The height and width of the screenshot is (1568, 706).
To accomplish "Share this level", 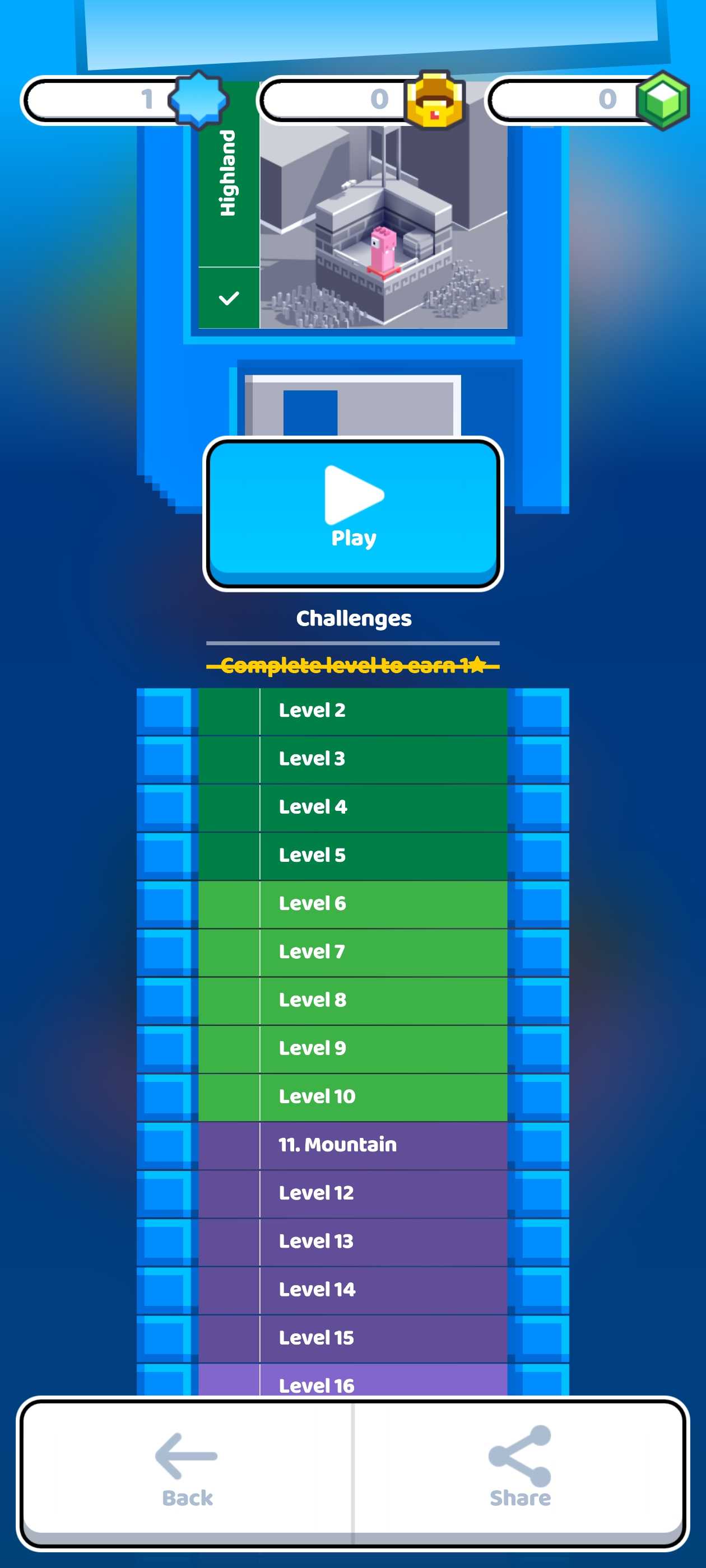I will (x=519, y=1469).
